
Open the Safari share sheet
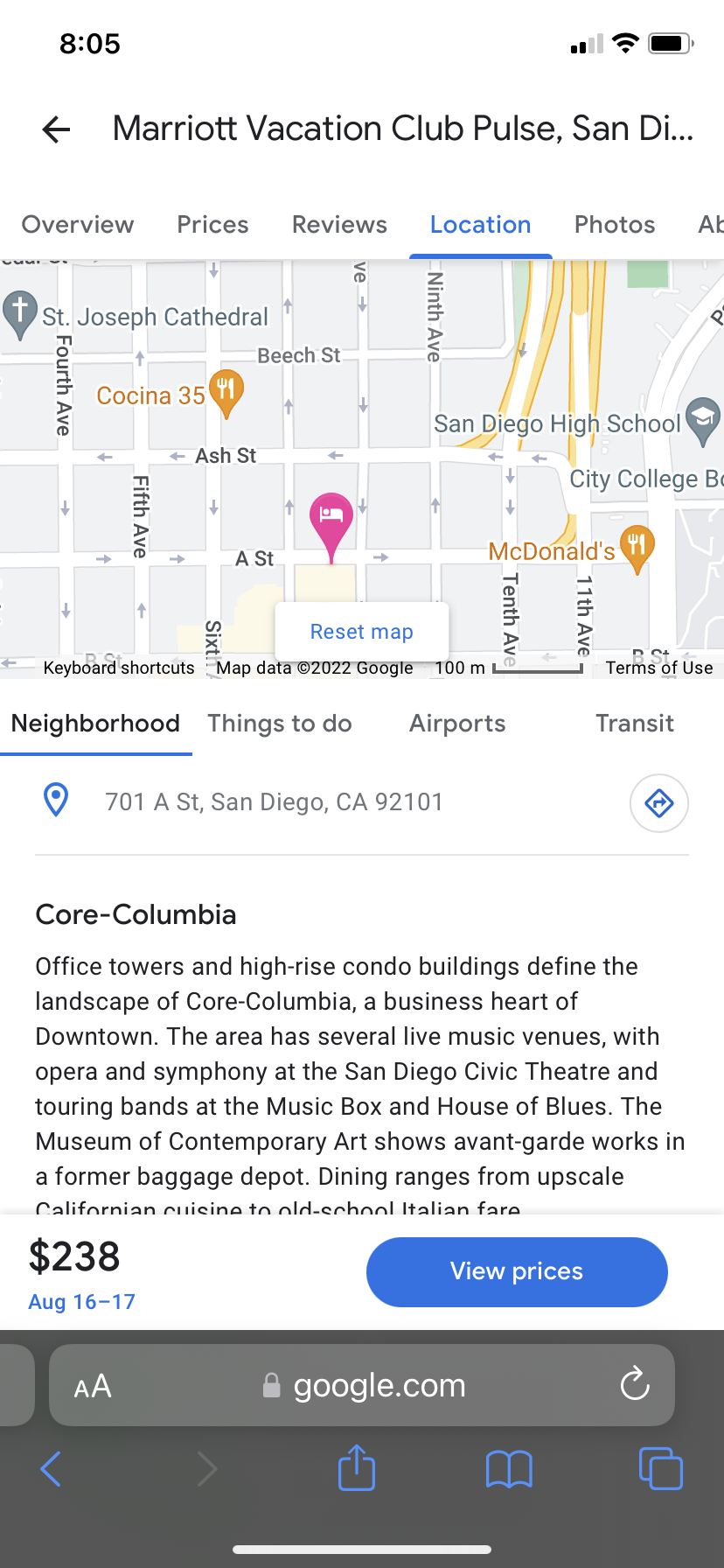(357, 1468)
